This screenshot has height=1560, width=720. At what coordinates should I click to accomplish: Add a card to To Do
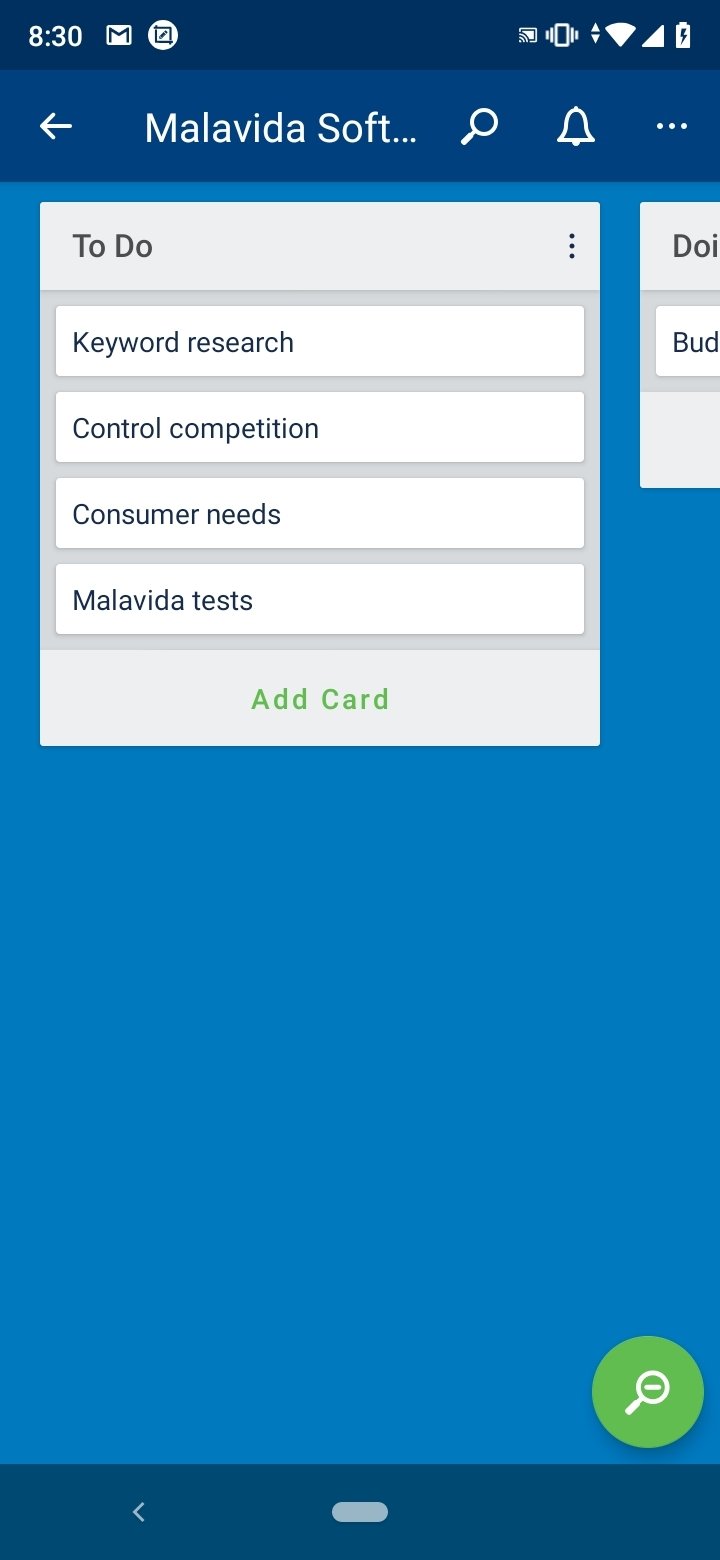[320, 699]
